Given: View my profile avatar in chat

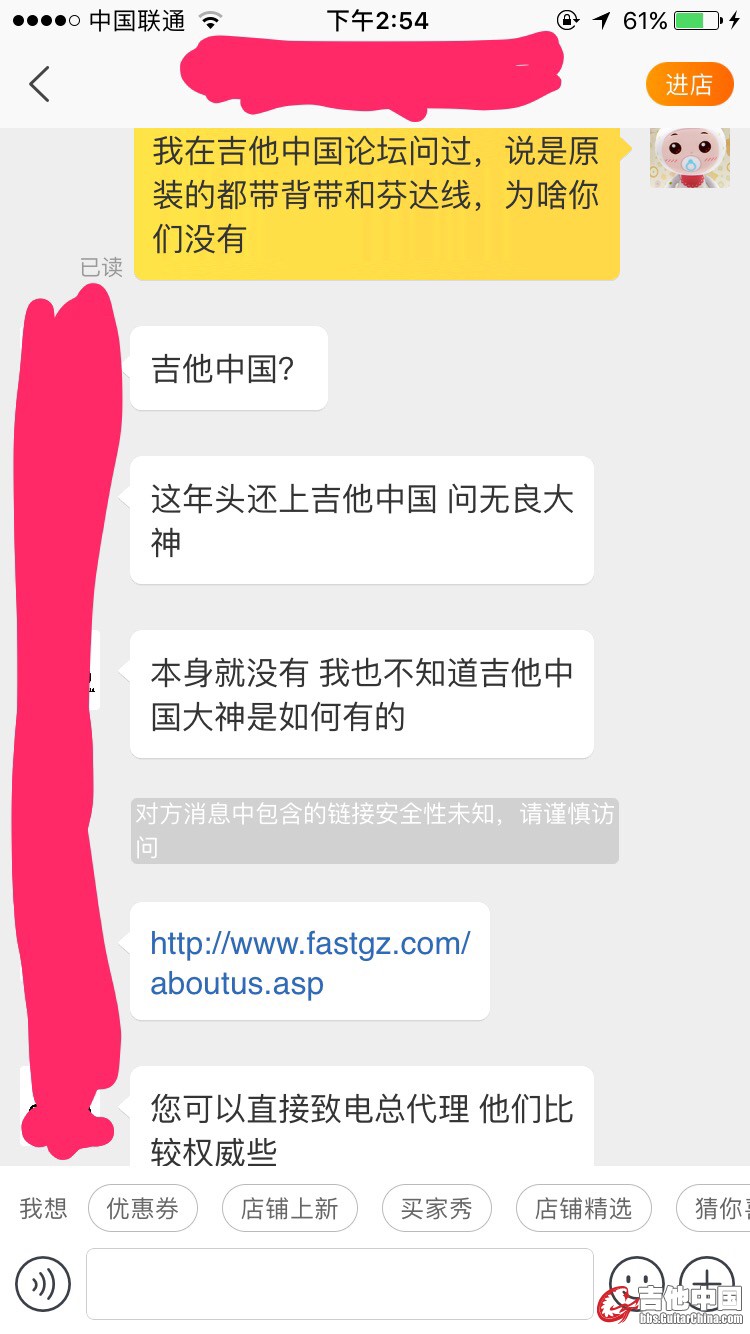Looking at the screenshot, I should pos(689,157).
